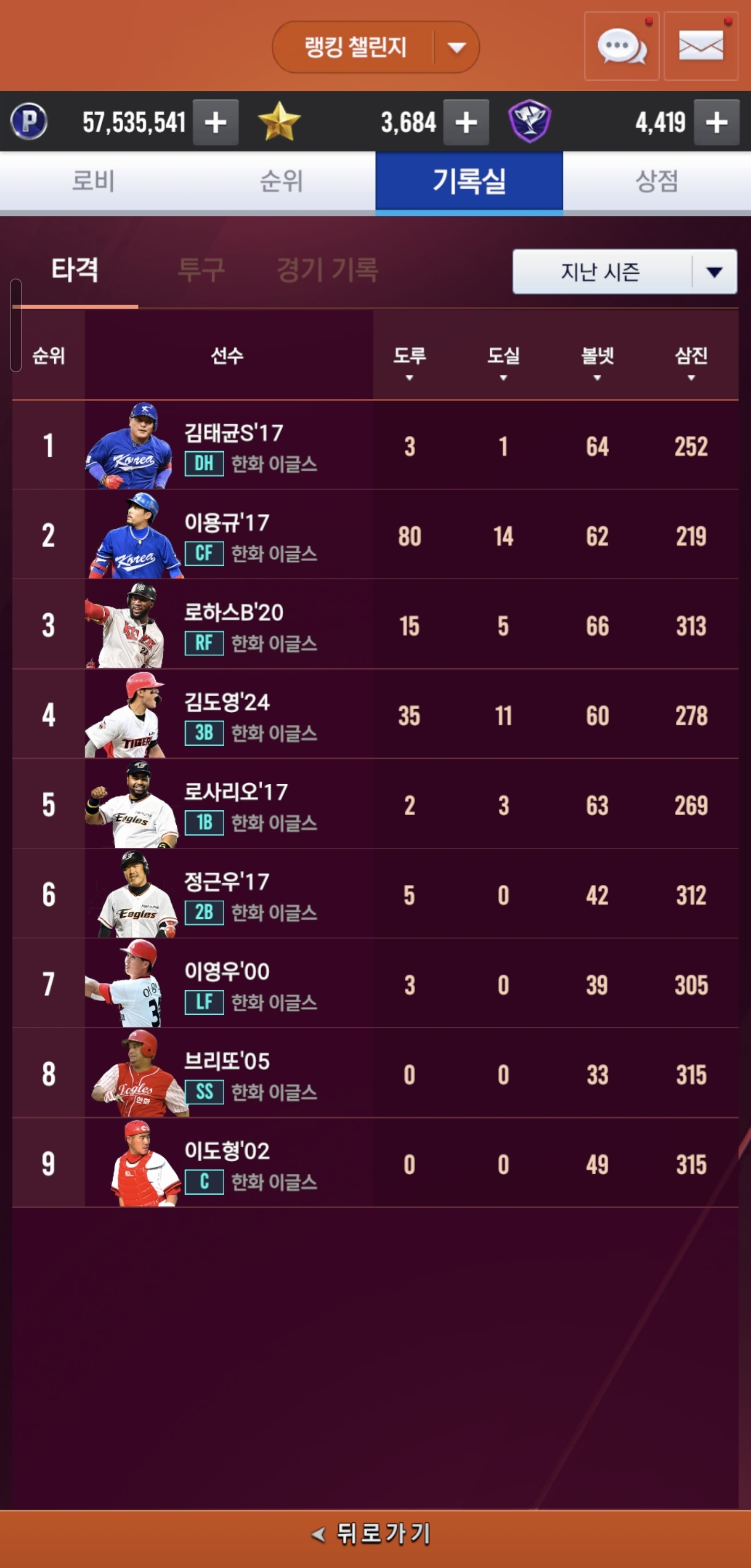Expand the 지난 시즌 season dropdown
Screen dimensions: 751x1568
click(624, 272)
